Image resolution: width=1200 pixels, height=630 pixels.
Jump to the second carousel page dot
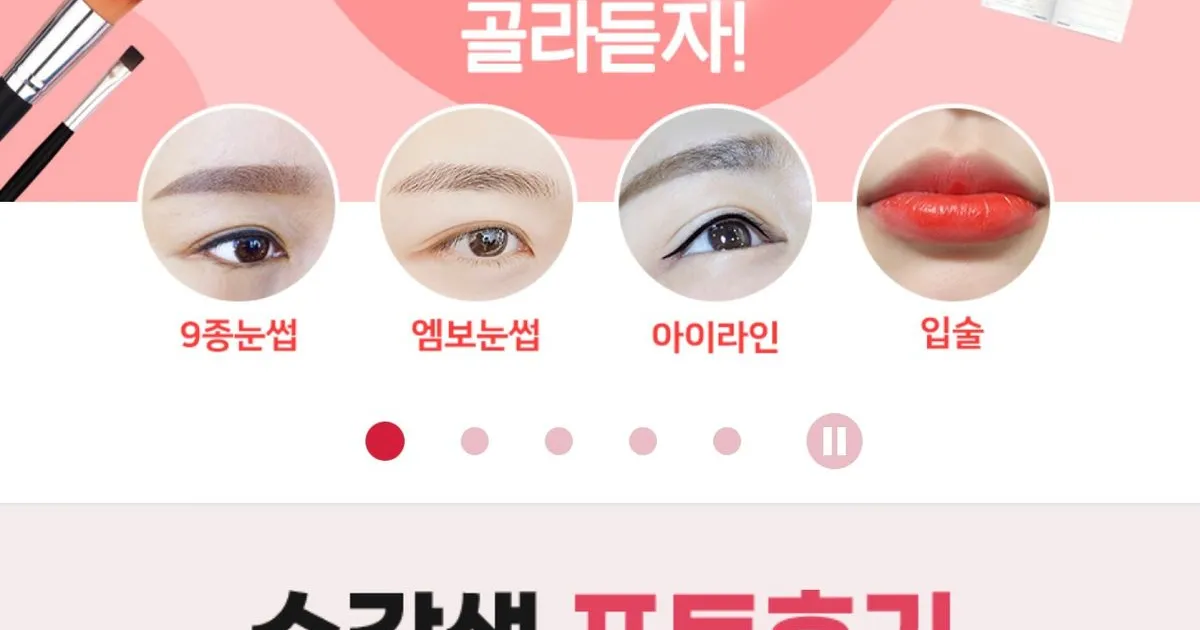[x=475, y=441]
